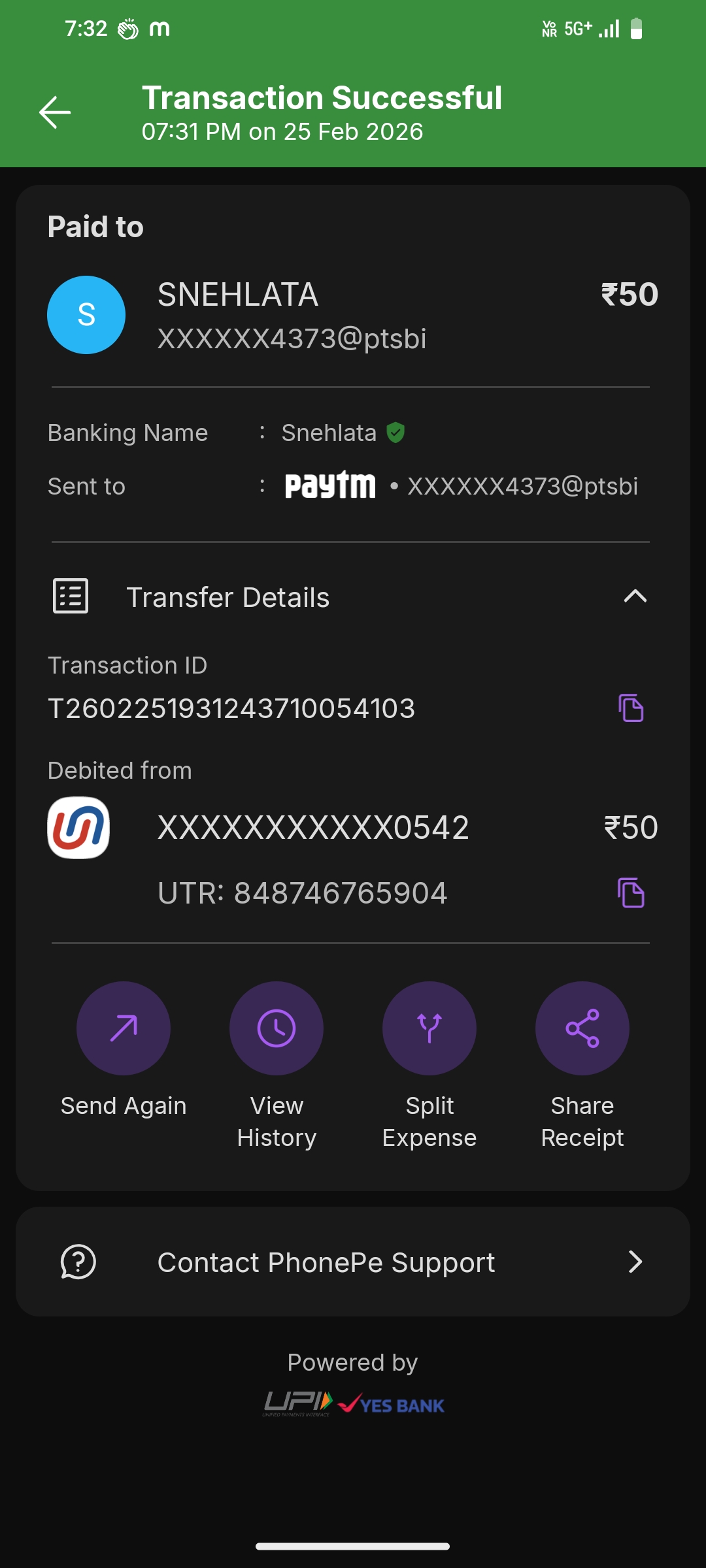The width and height of the screenshot is (706, 1568).
Task: Go back using the top-left arrow
Action: click(x=55, y=112)
